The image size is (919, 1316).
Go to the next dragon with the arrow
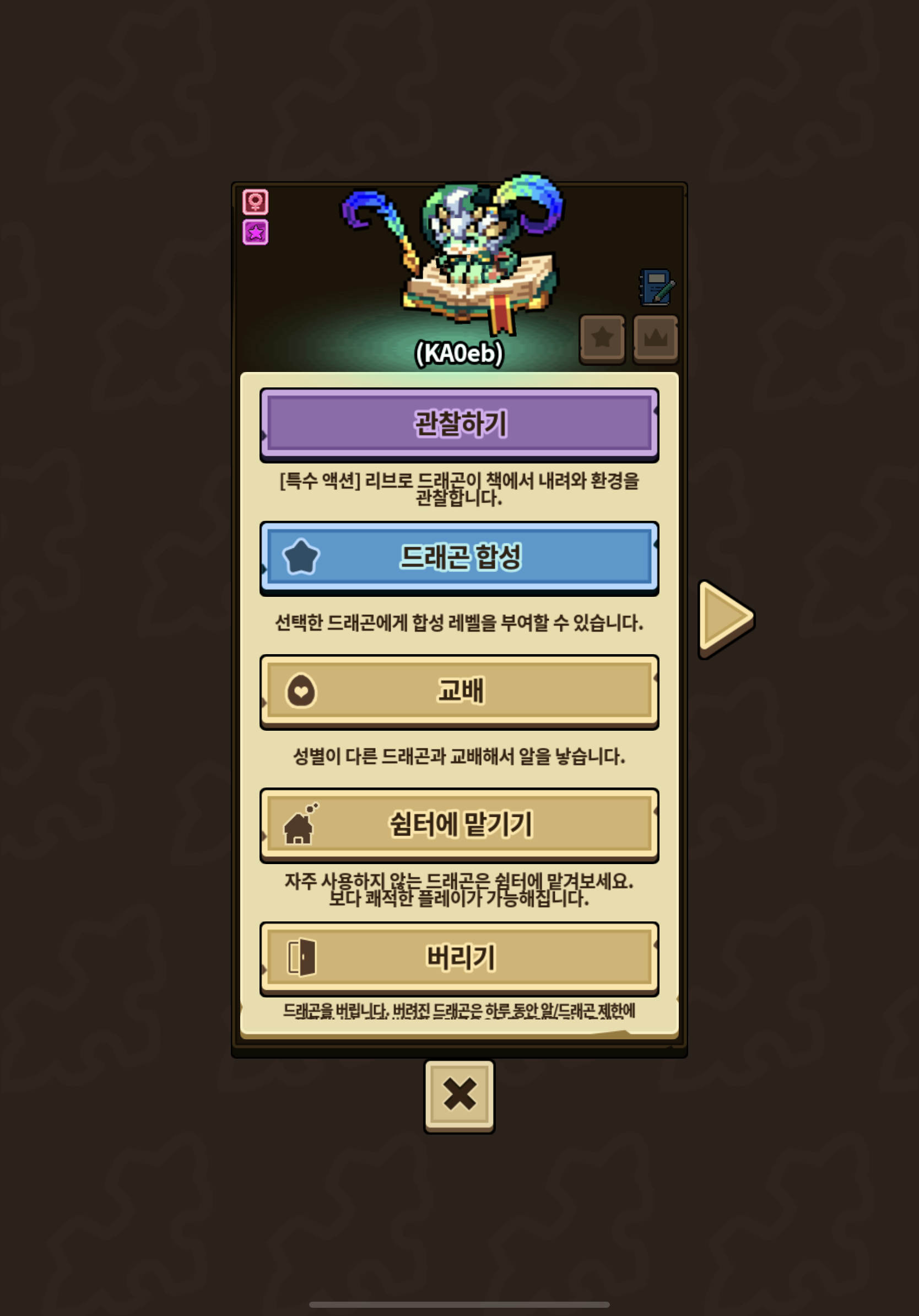click(x=726, y=619)
